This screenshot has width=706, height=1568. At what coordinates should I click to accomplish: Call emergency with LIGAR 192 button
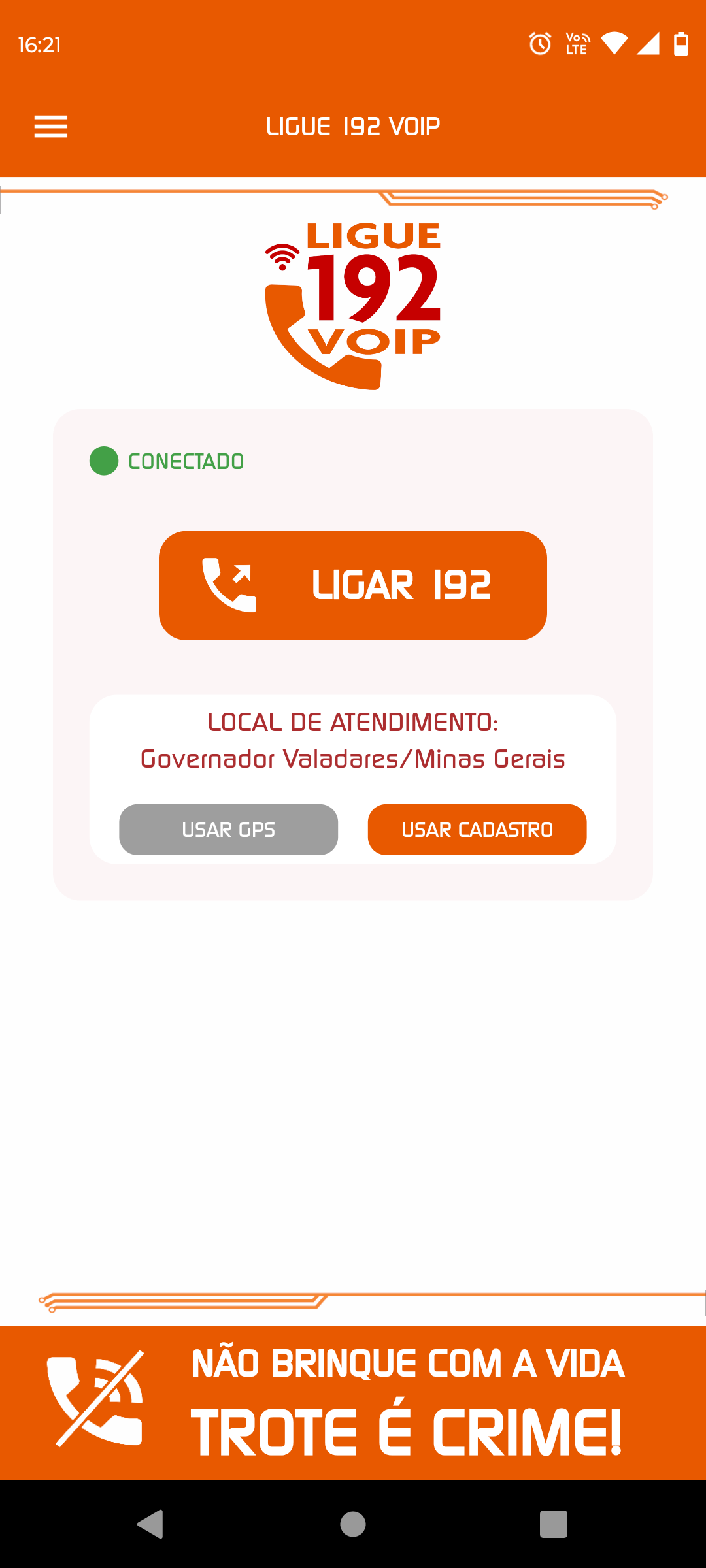pos(353,585)
